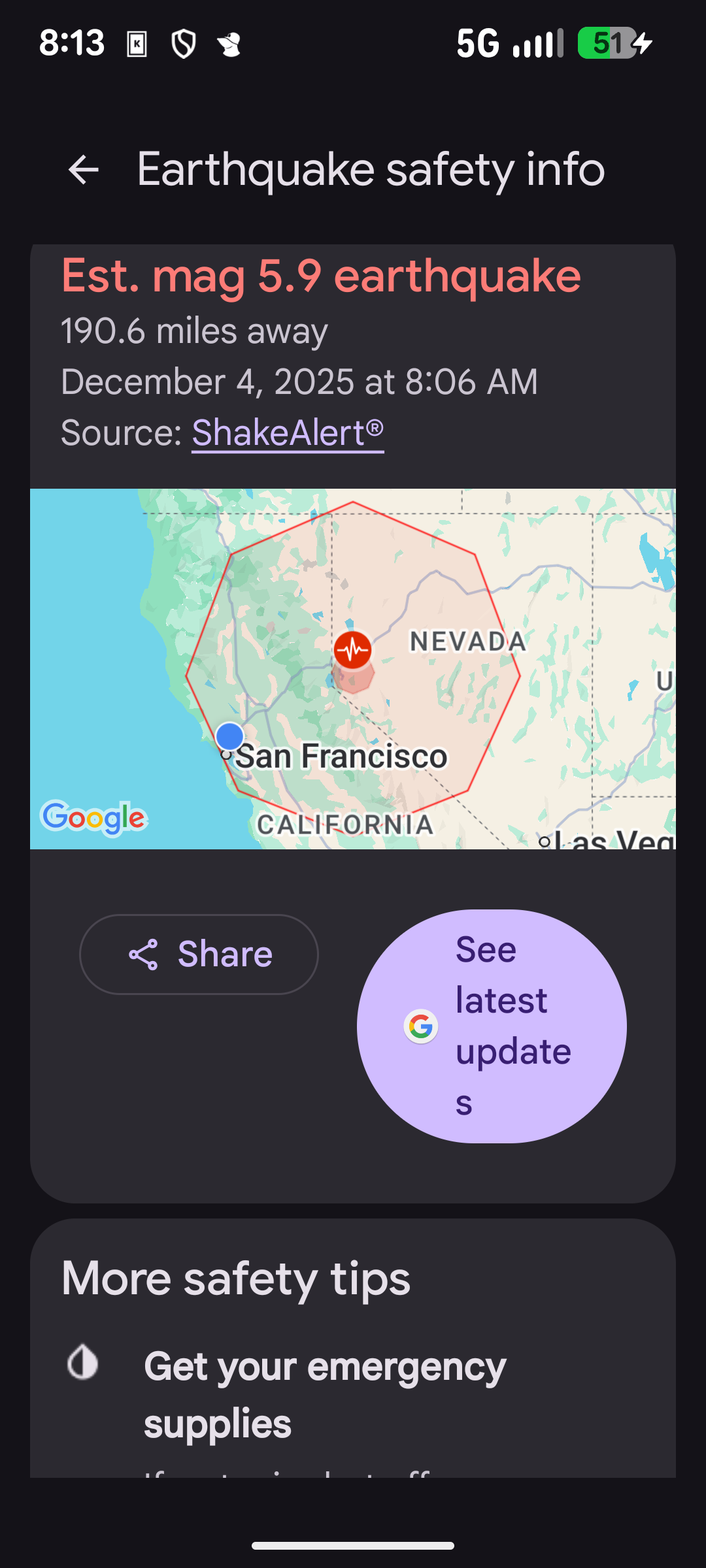
Task: Share this earthquake alert
Action: pos(199,955)
